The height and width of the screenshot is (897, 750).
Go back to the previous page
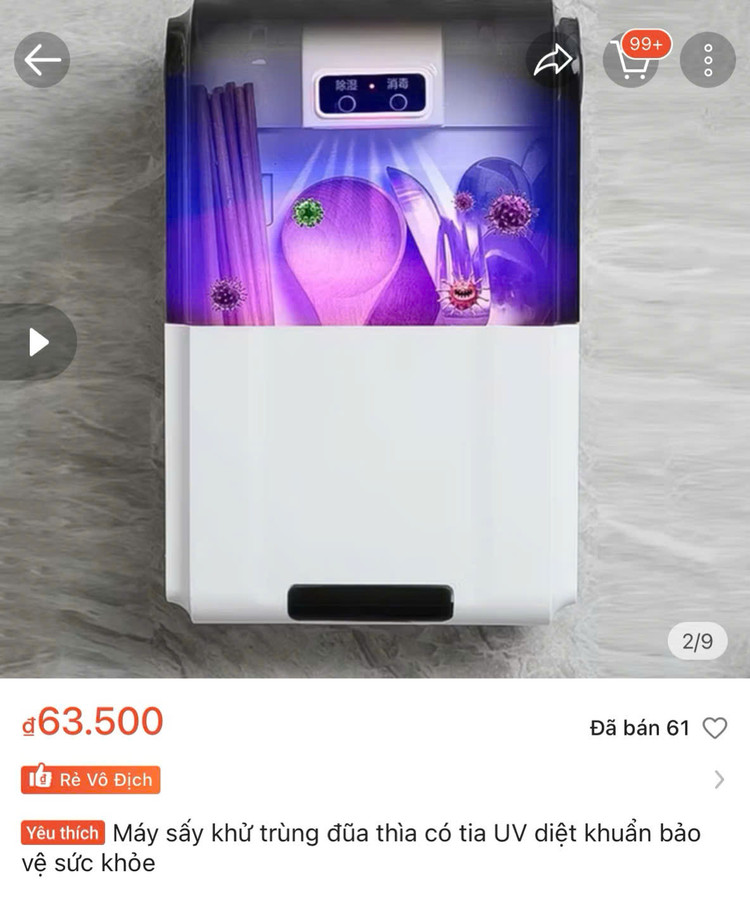tap(42, 60)
